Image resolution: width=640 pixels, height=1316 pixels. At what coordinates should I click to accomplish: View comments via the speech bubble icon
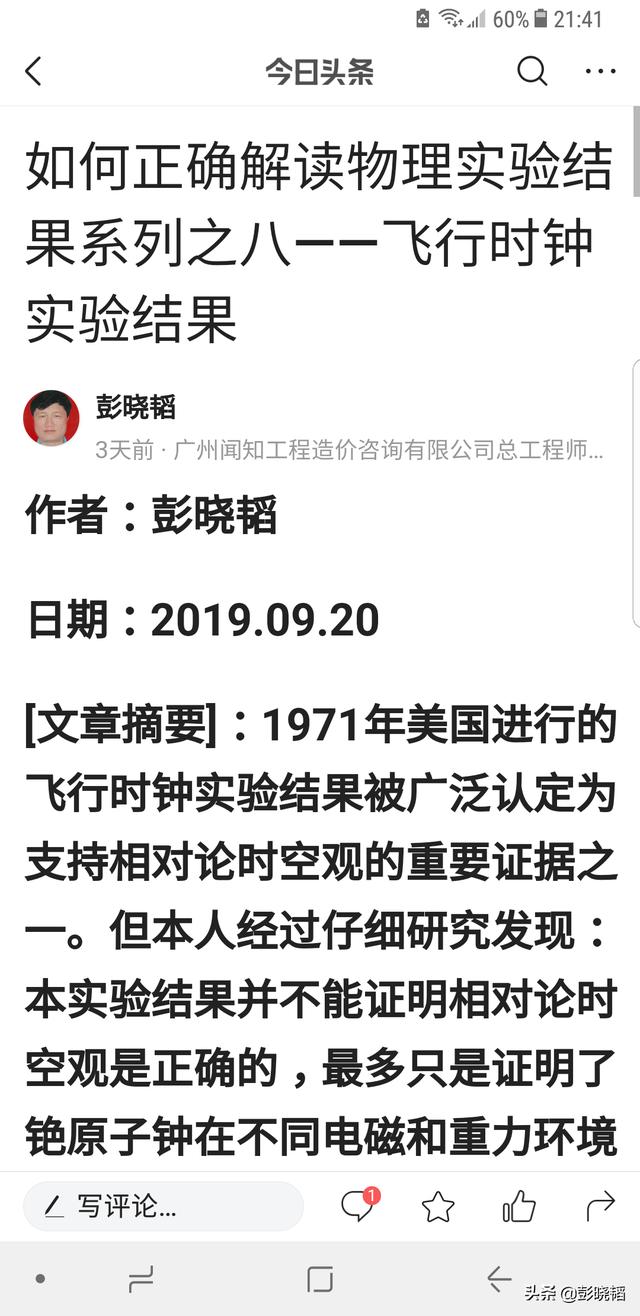click(358, 1206)
